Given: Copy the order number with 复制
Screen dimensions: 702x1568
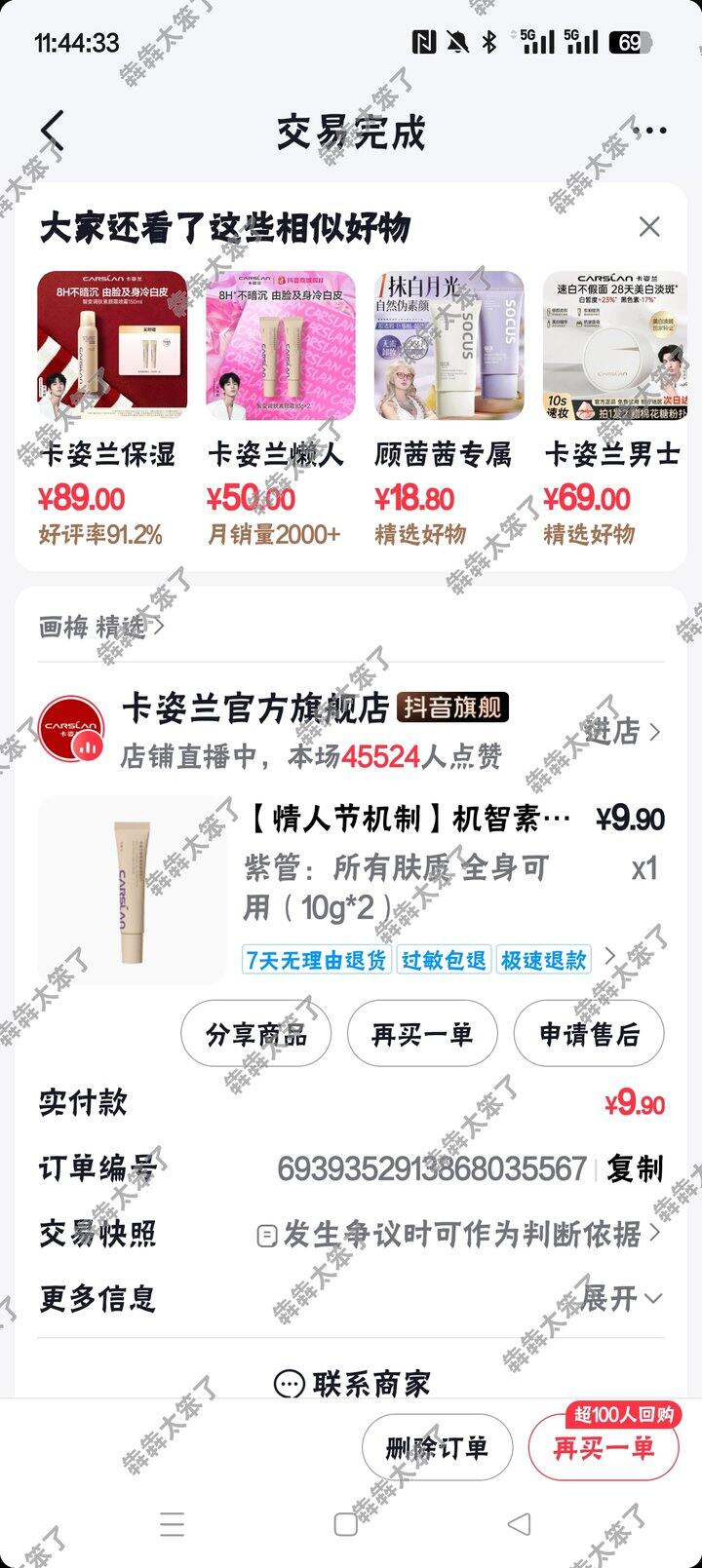Looking at the screenshot, I should coord(635,1168).
